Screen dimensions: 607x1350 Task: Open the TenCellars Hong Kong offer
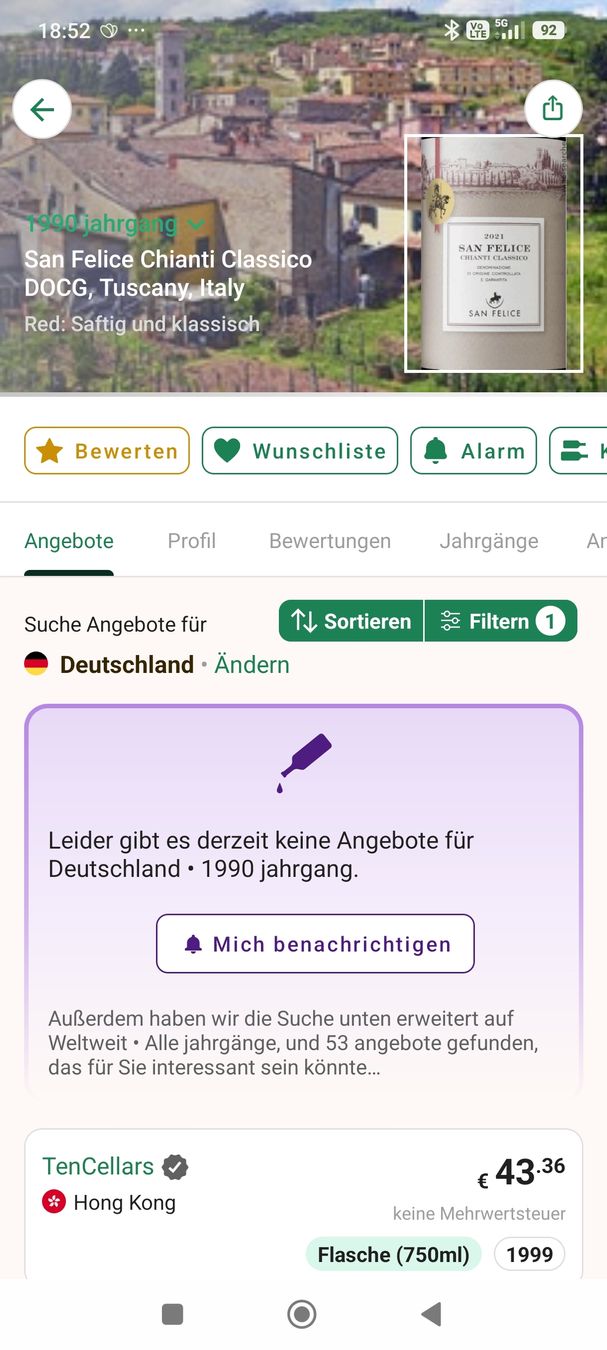(303, 1204)
